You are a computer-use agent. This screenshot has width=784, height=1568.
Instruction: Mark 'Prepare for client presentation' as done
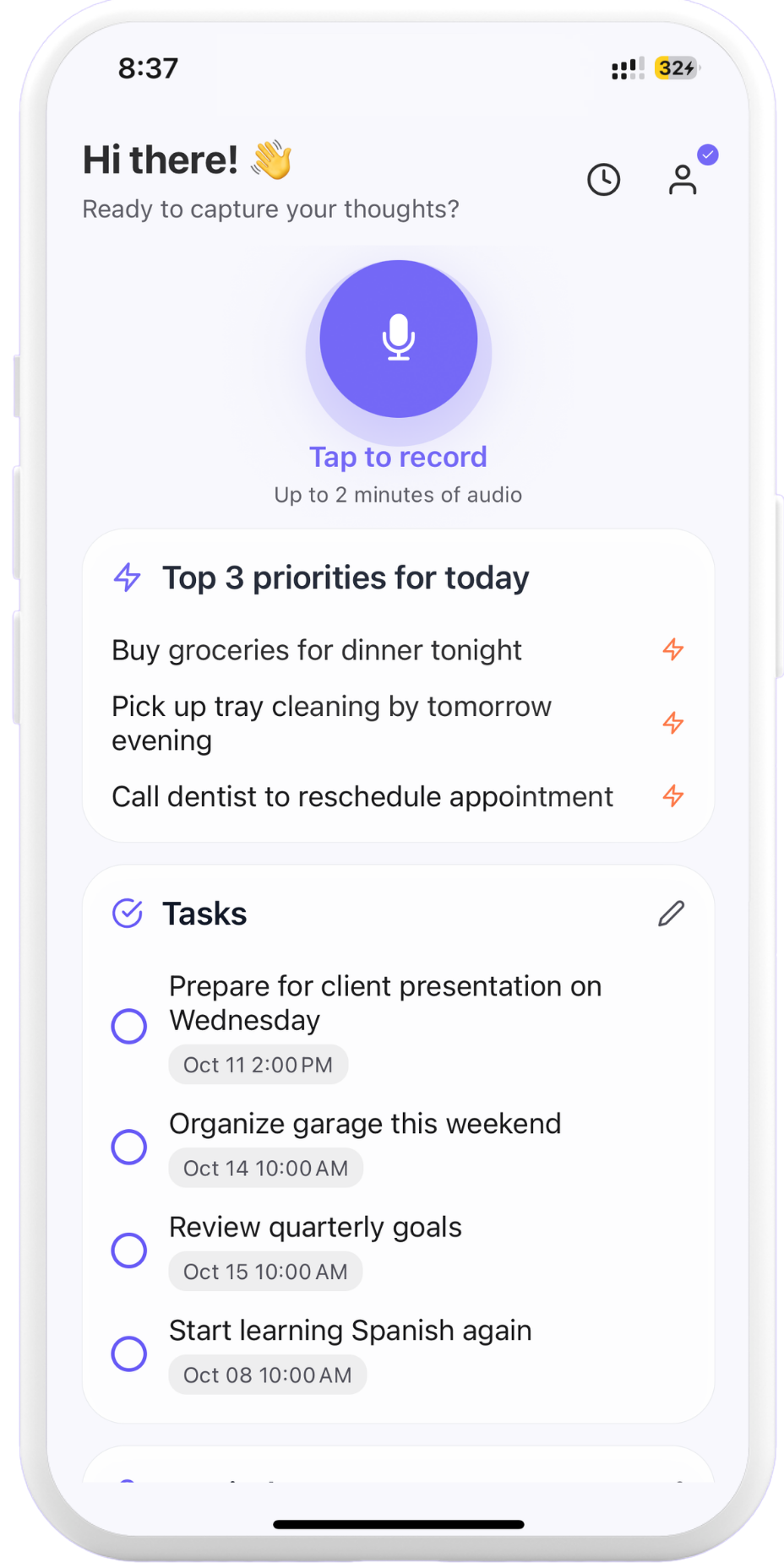[129, 1026]
